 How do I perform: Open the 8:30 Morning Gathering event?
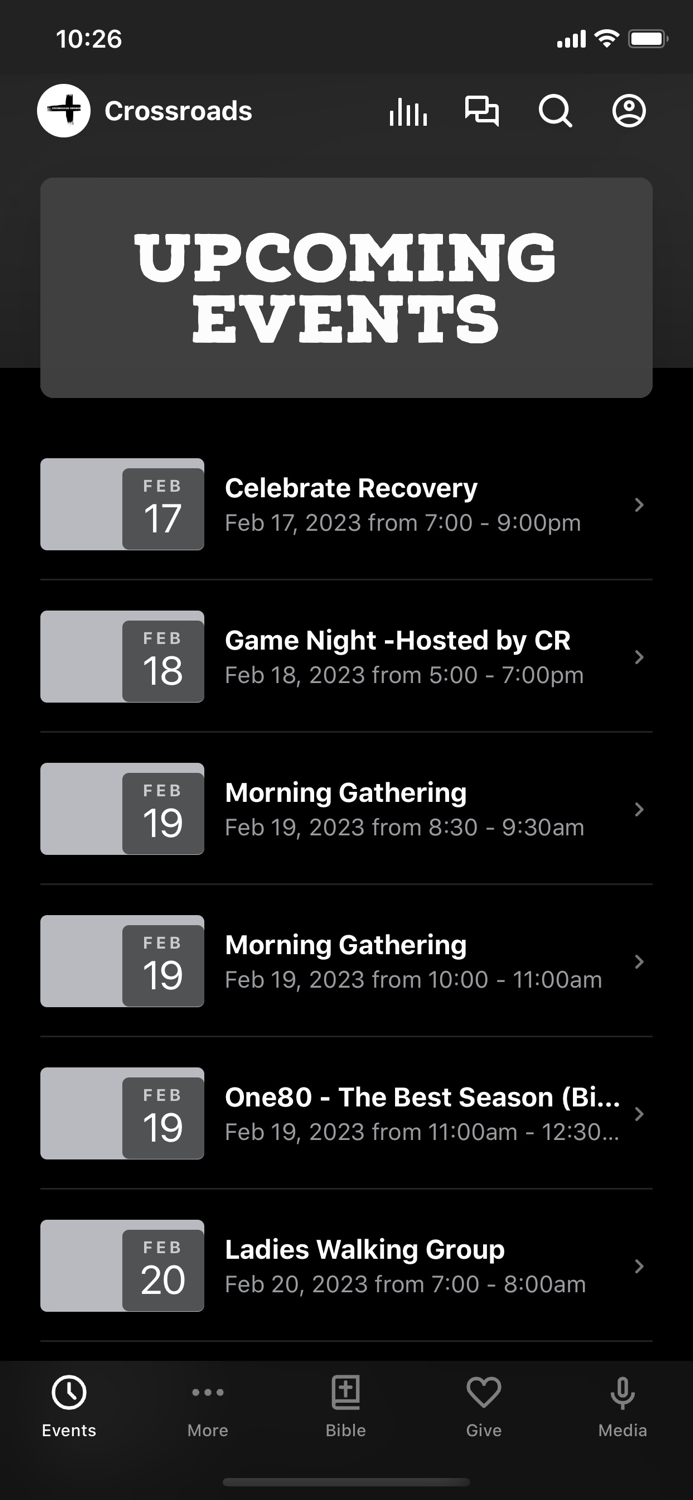click(346, 809)
